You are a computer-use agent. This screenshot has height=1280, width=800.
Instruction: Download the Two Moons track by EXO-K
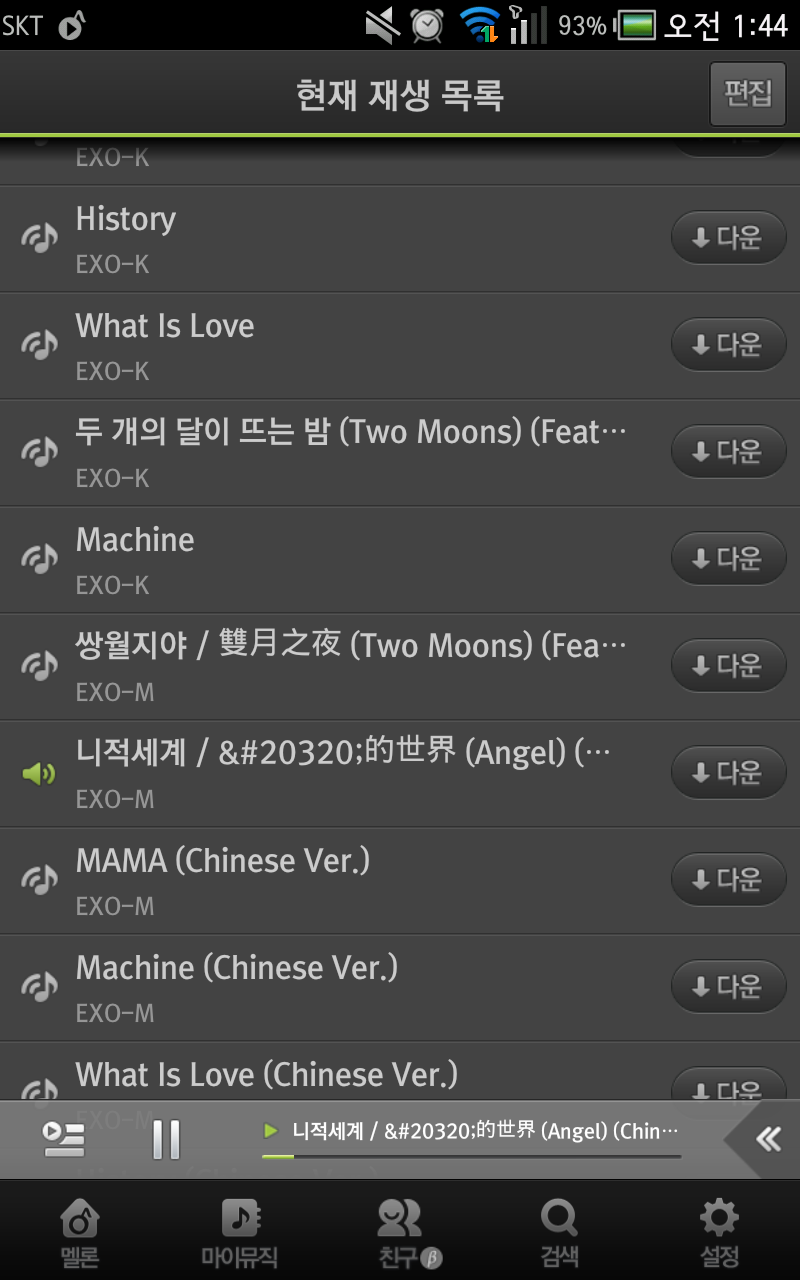point(728,452)
